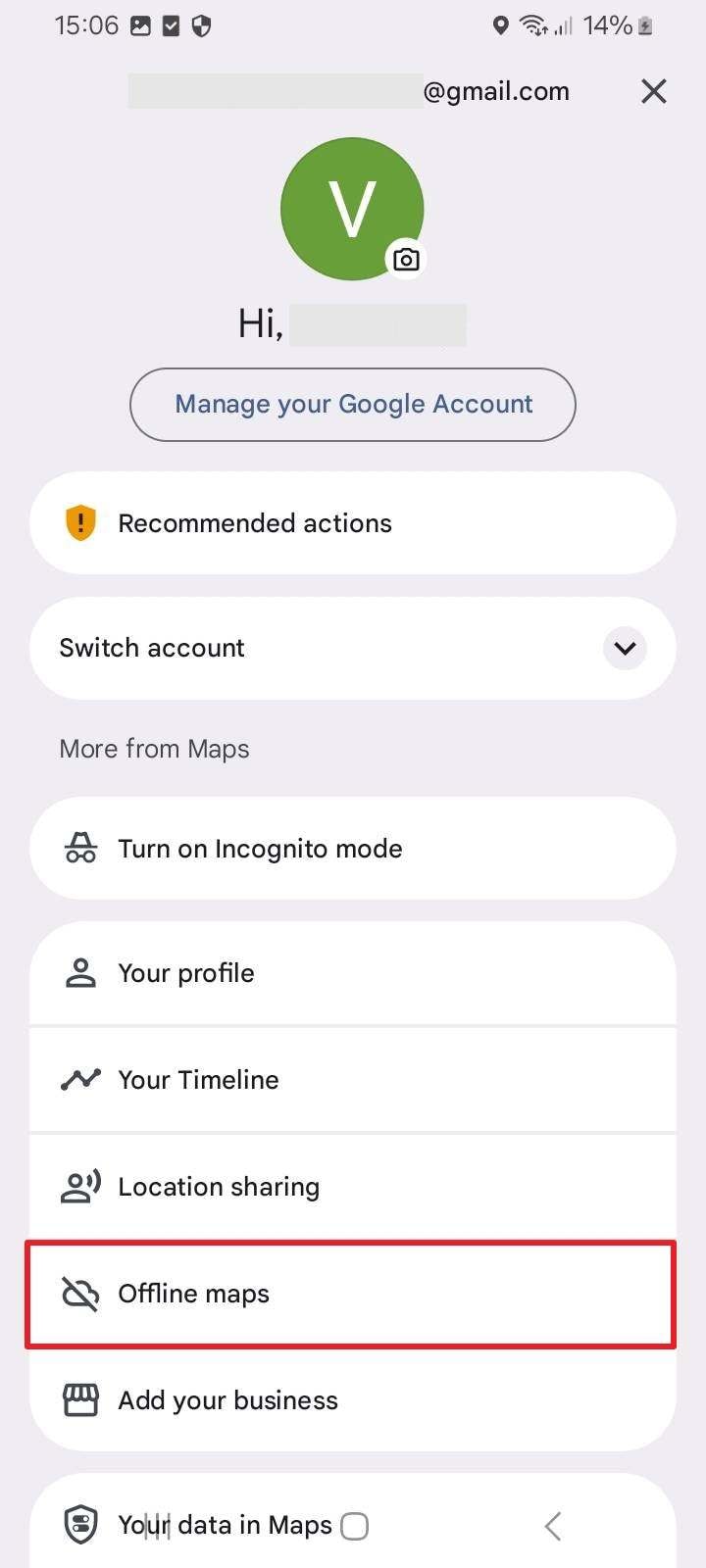This screenshot has height=1568, width=706.
Task: Close the account menu with the X
Action: tap(653, 91)
